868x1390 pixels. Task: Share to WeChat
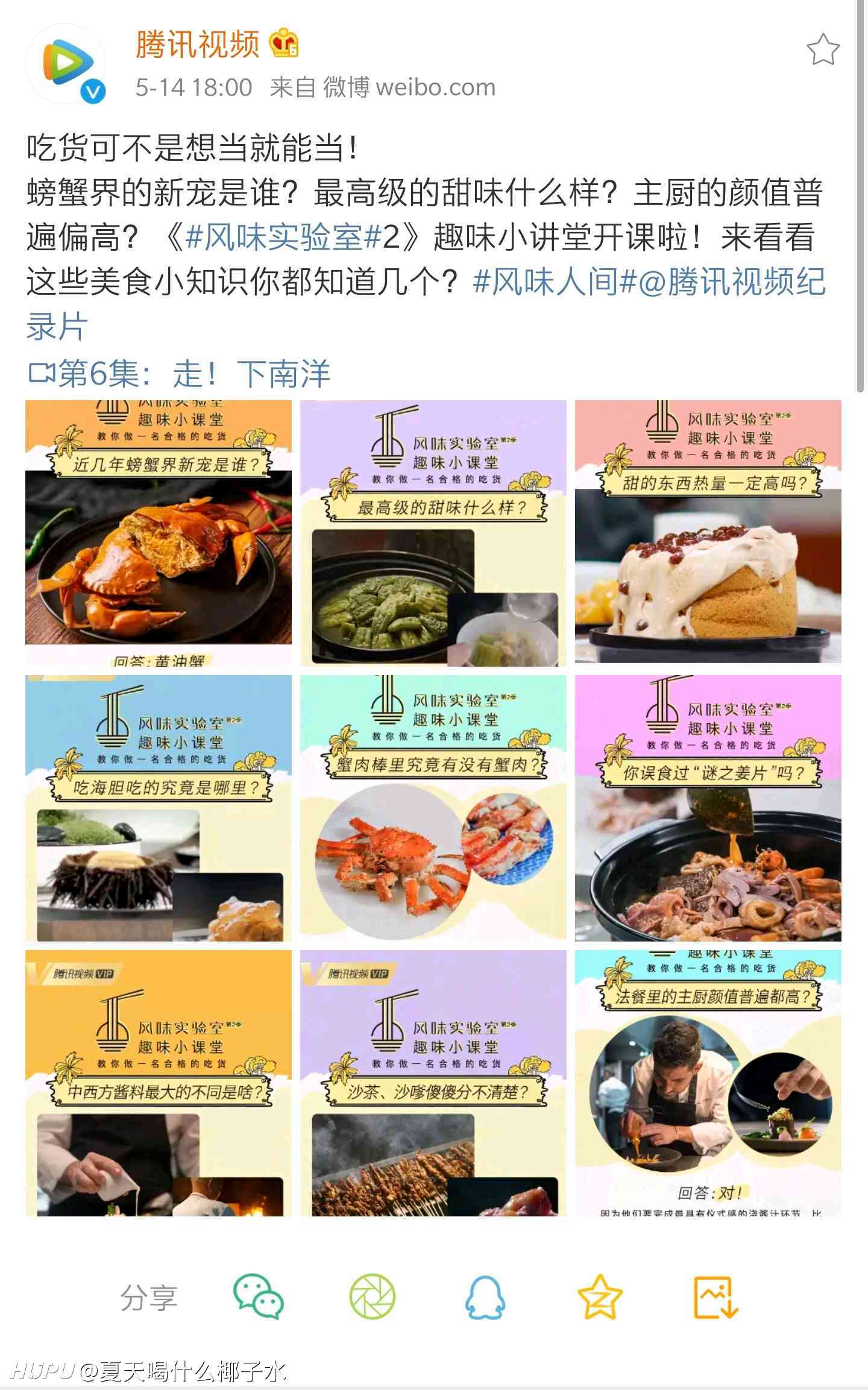pyautogui.click(x=259, y=1296)
